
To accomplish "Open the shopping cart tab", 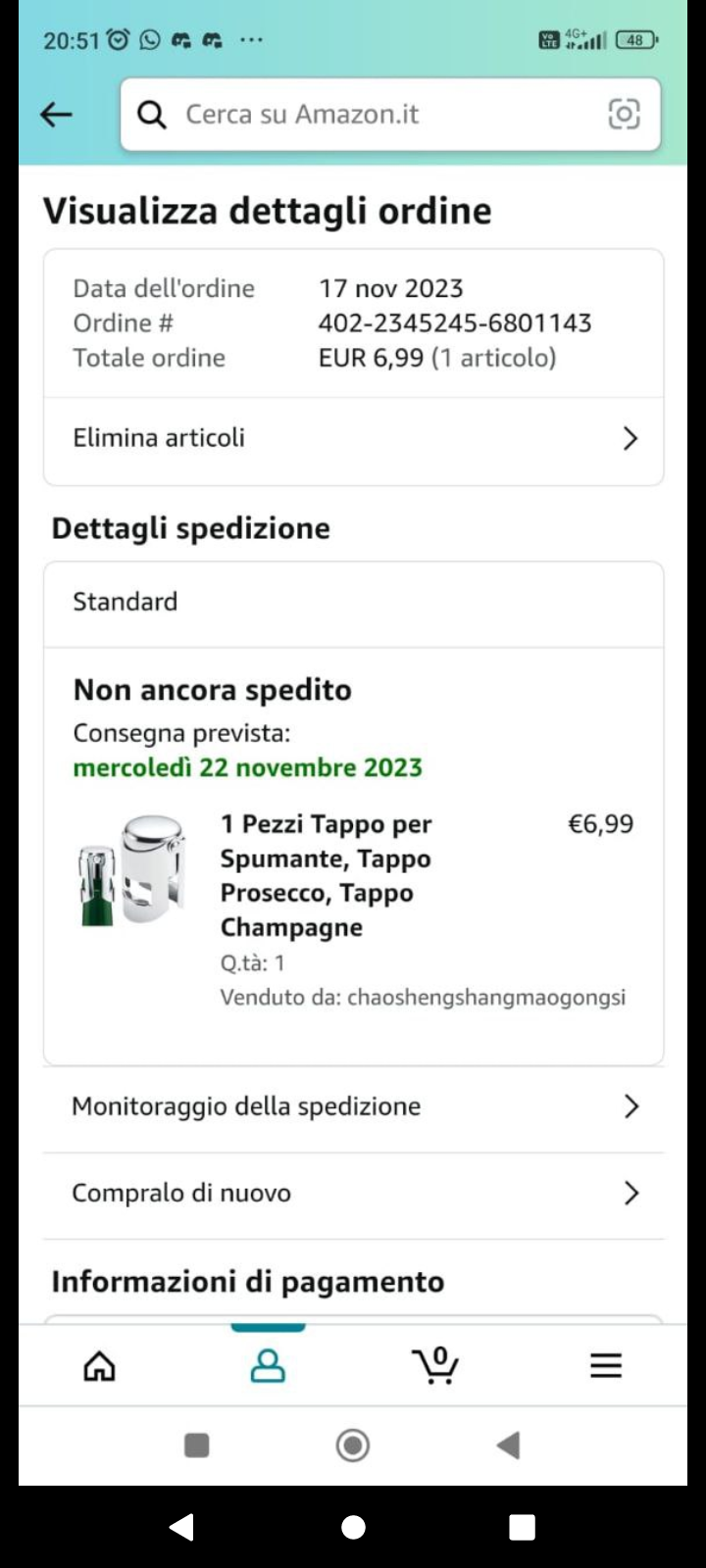I will [x=435, y=1365].
